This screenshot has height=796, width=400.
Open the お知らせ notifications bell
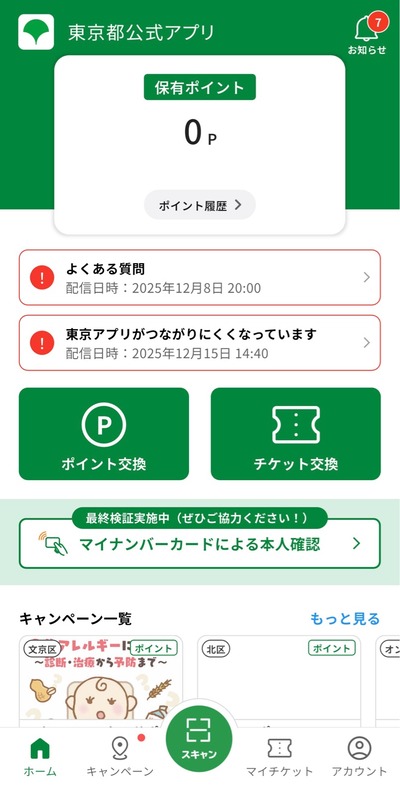367,34
